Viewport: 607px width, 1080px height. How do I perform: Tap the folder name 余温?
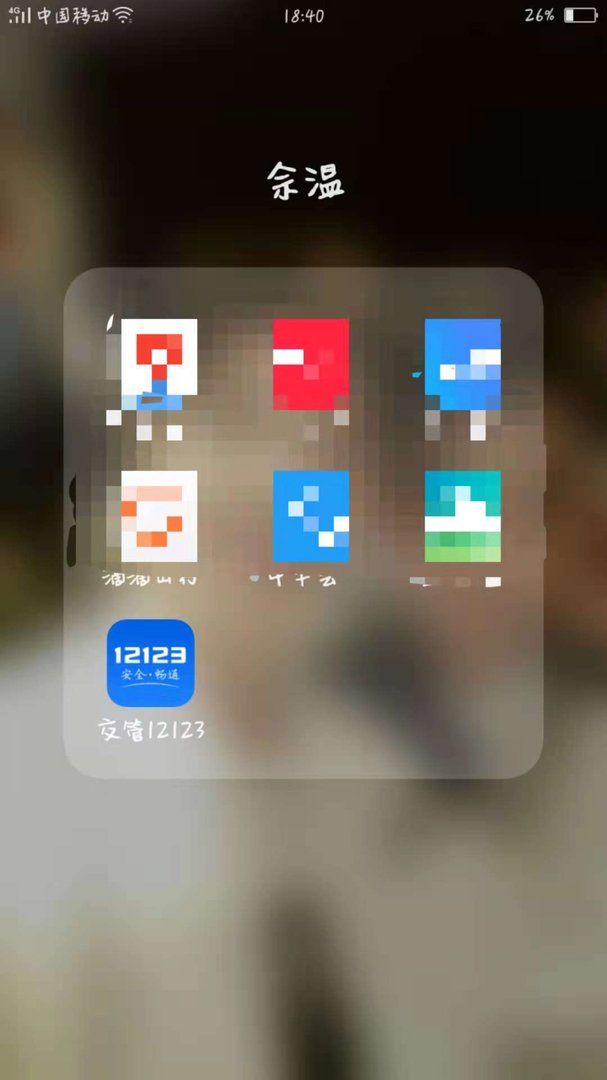point(305,183)
